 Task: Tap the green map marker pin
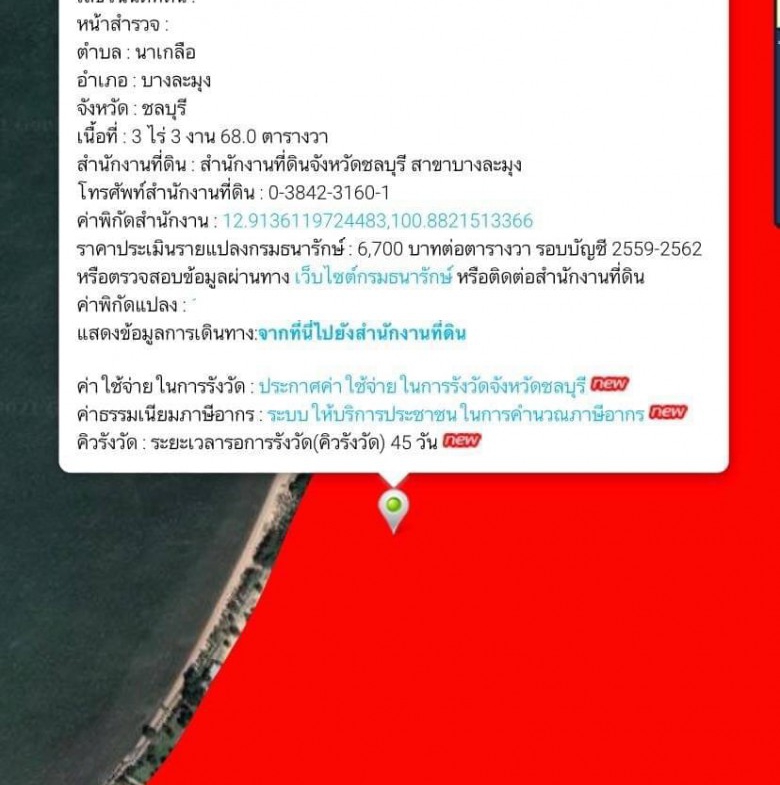394,507
